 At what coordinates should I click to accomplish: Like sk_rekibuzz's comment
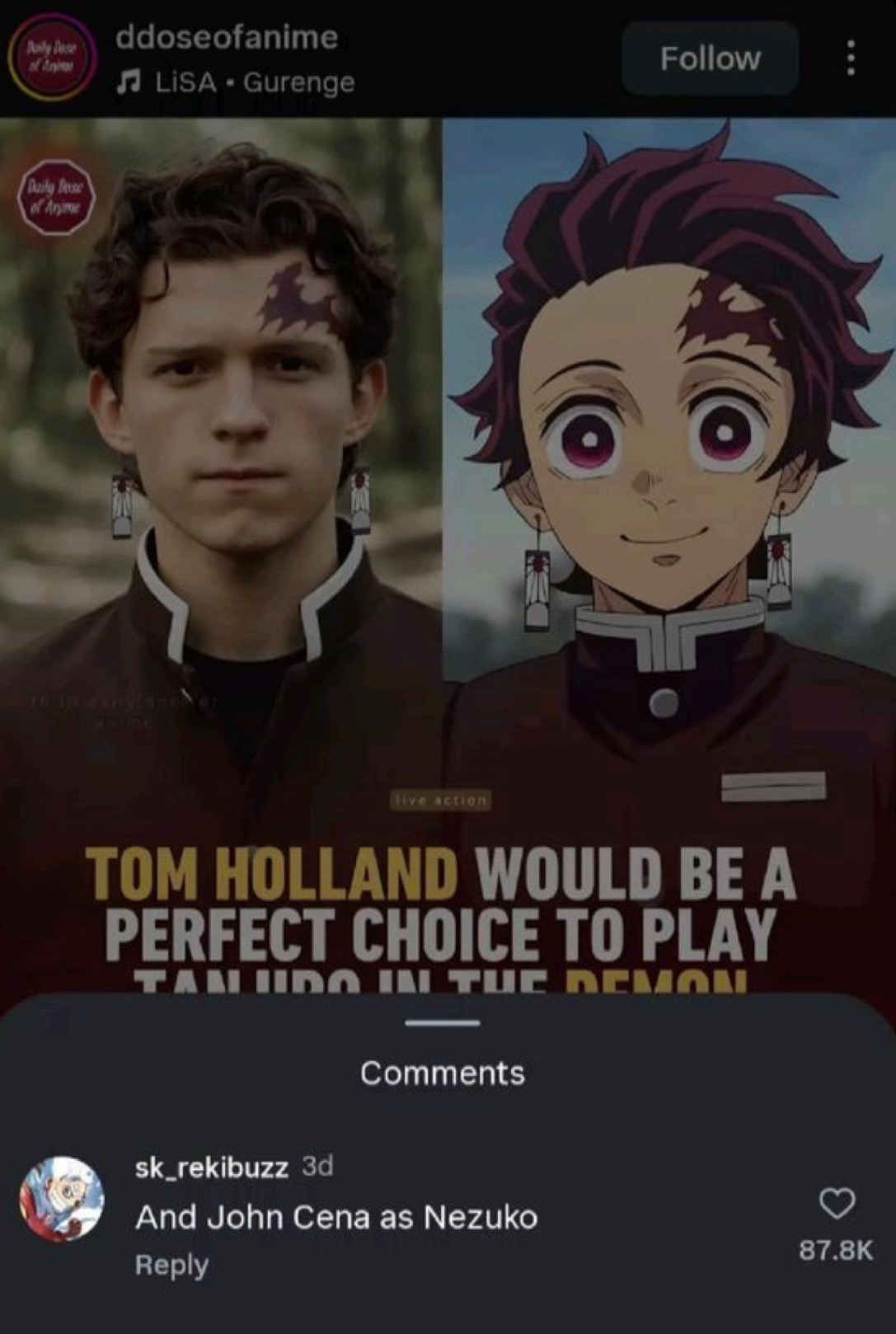[x=837, y=1204]
